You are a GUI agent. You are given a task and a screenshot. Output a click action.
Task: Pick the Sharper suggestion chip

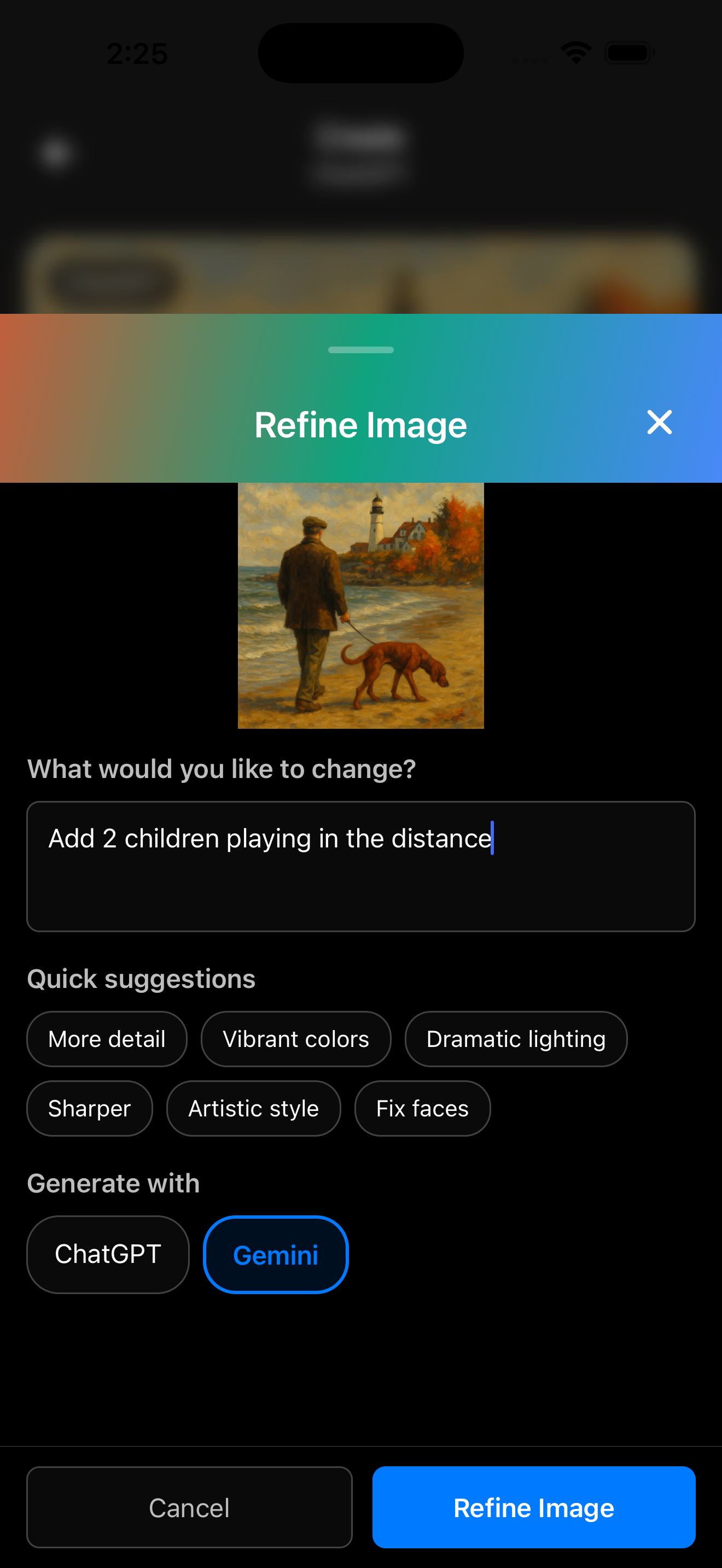point(90,1108)
